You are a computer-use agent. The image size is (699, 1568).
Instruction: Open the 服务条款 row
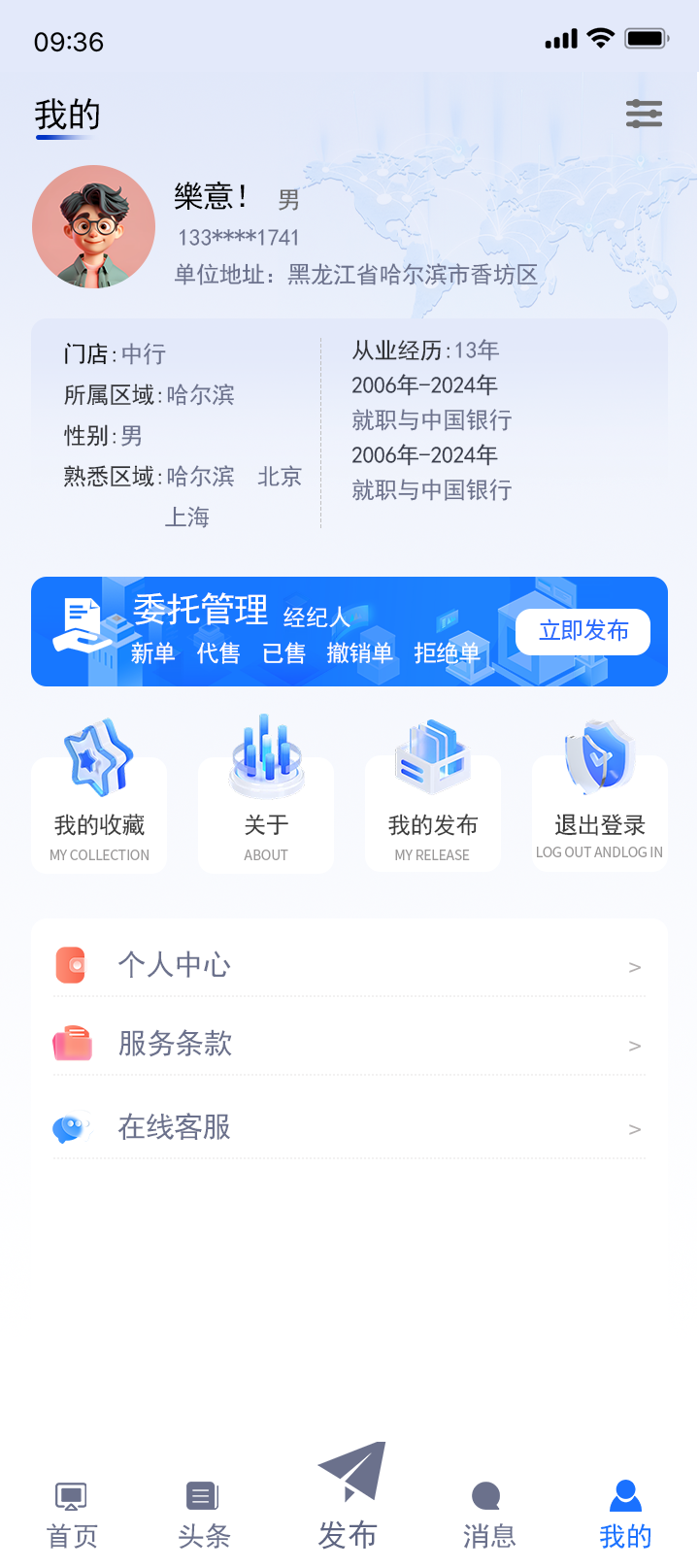pyautogui.click(x=349, y=1044)
